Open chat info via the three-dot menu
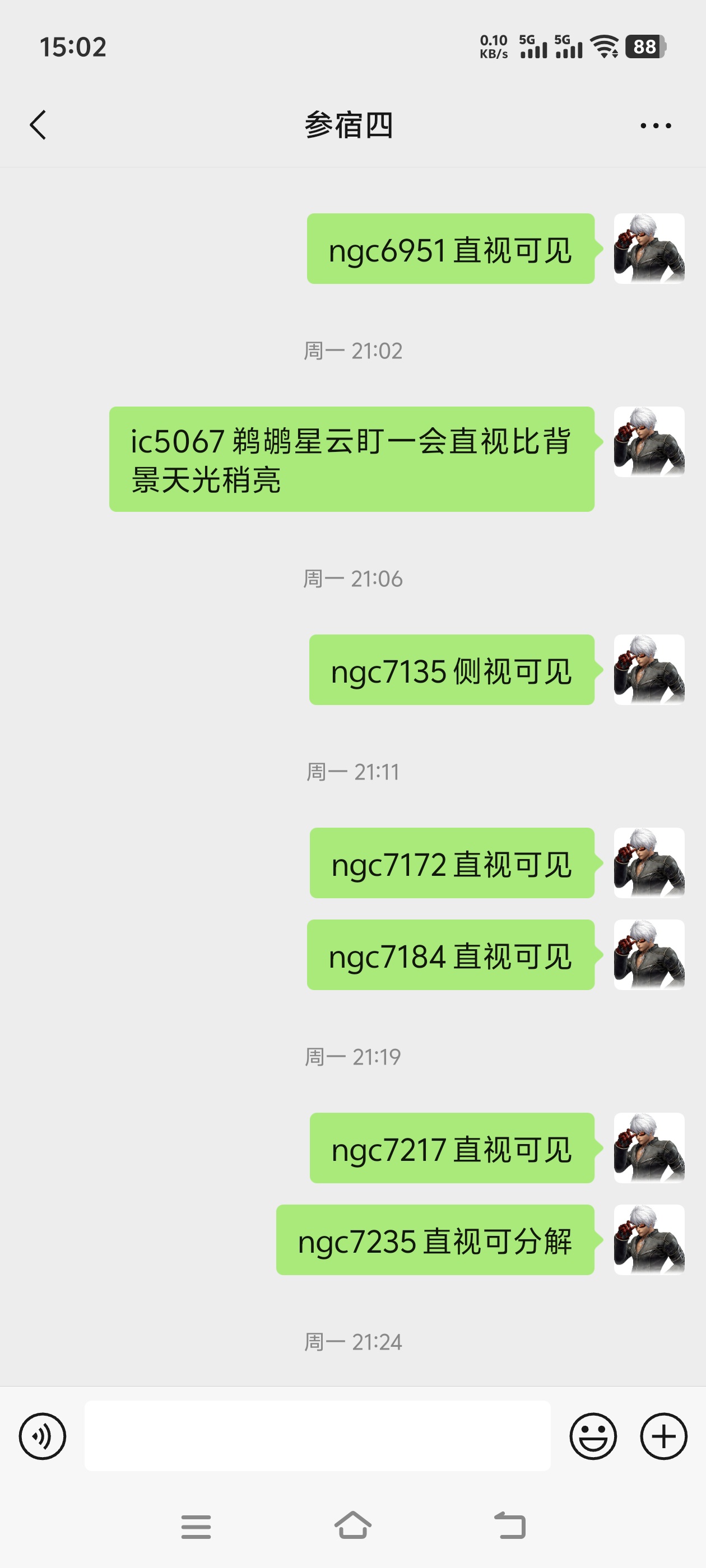 tap(656, 125)
